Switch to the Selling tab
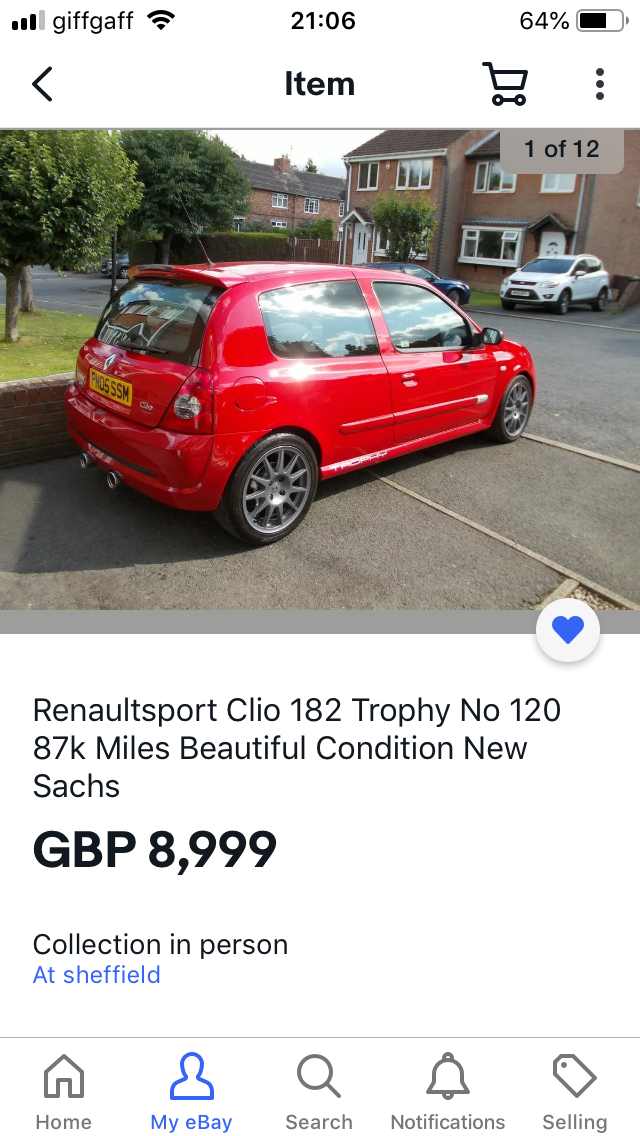Viewport: 640px width, 1136px height. click(575, 1092)
